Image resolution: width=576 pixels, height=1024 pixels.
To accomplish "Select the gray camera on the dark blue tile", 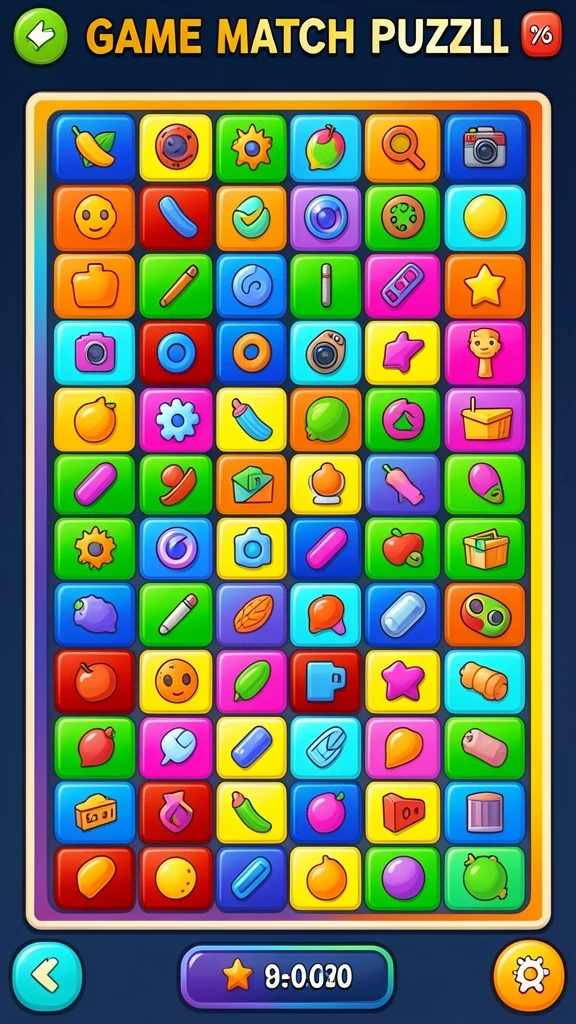I will coord(485,148).
